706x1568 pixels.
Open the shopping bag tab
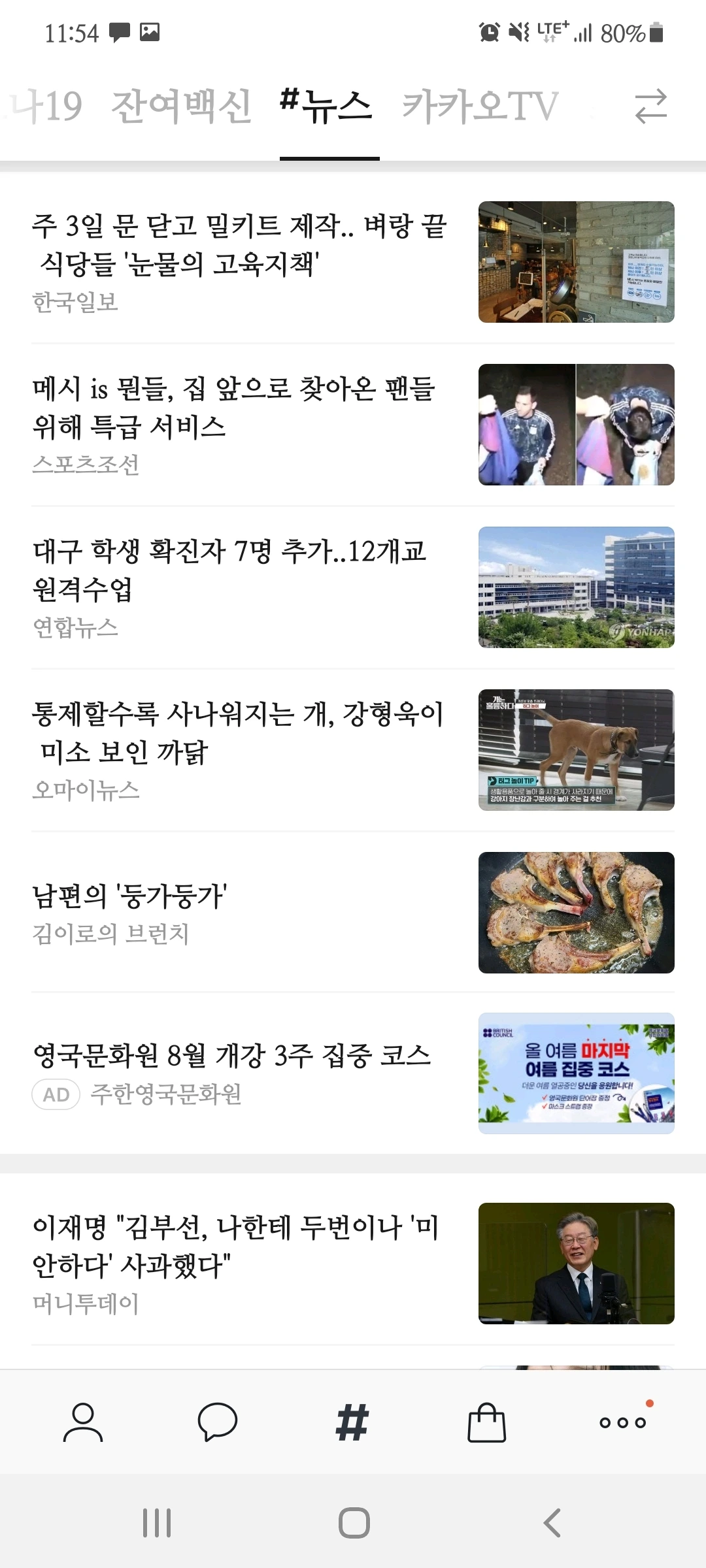(x=487, y=1422)
